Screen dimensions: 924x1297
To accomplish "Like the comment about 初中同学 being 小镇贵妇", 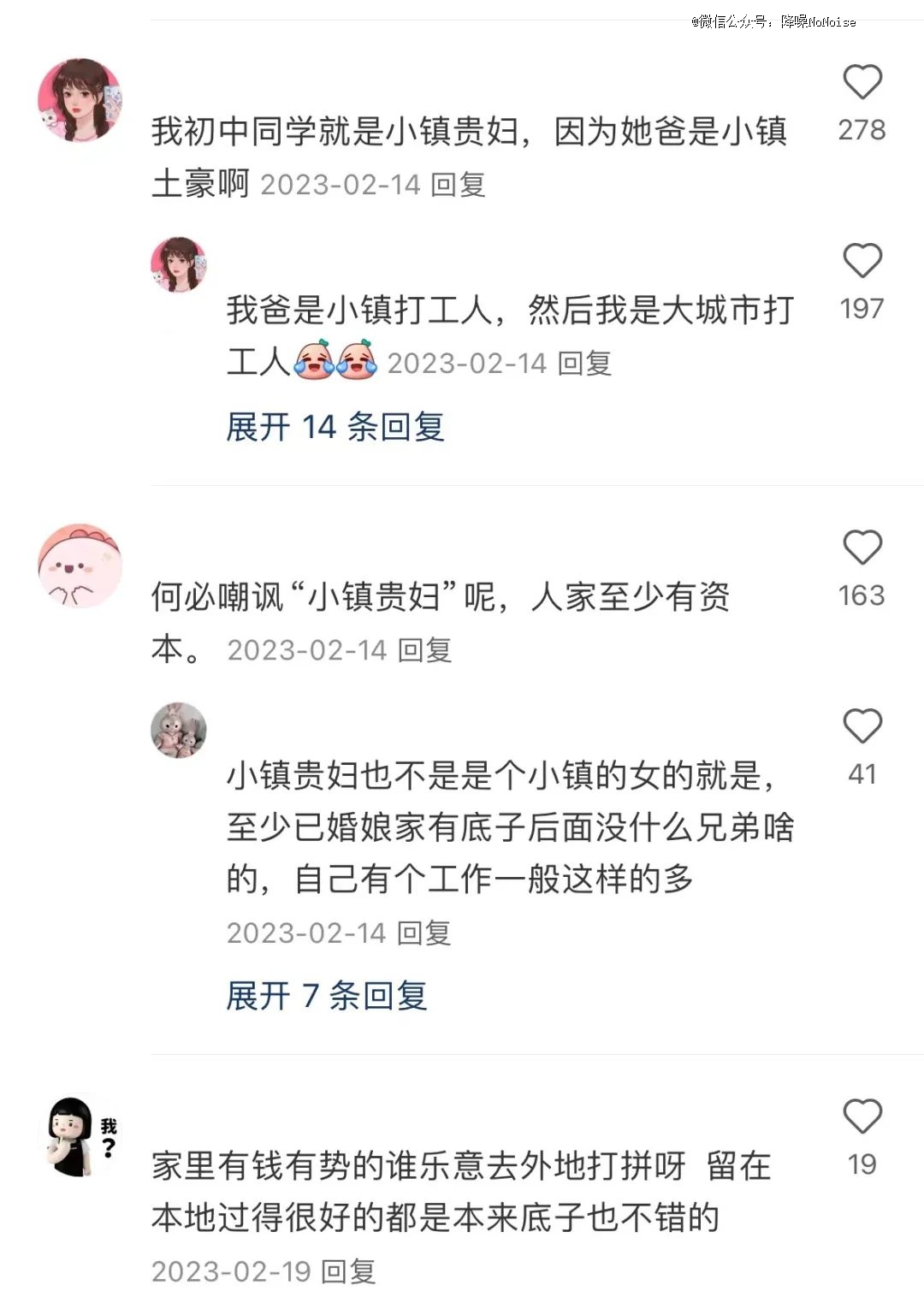I will (x=862, y=83).
